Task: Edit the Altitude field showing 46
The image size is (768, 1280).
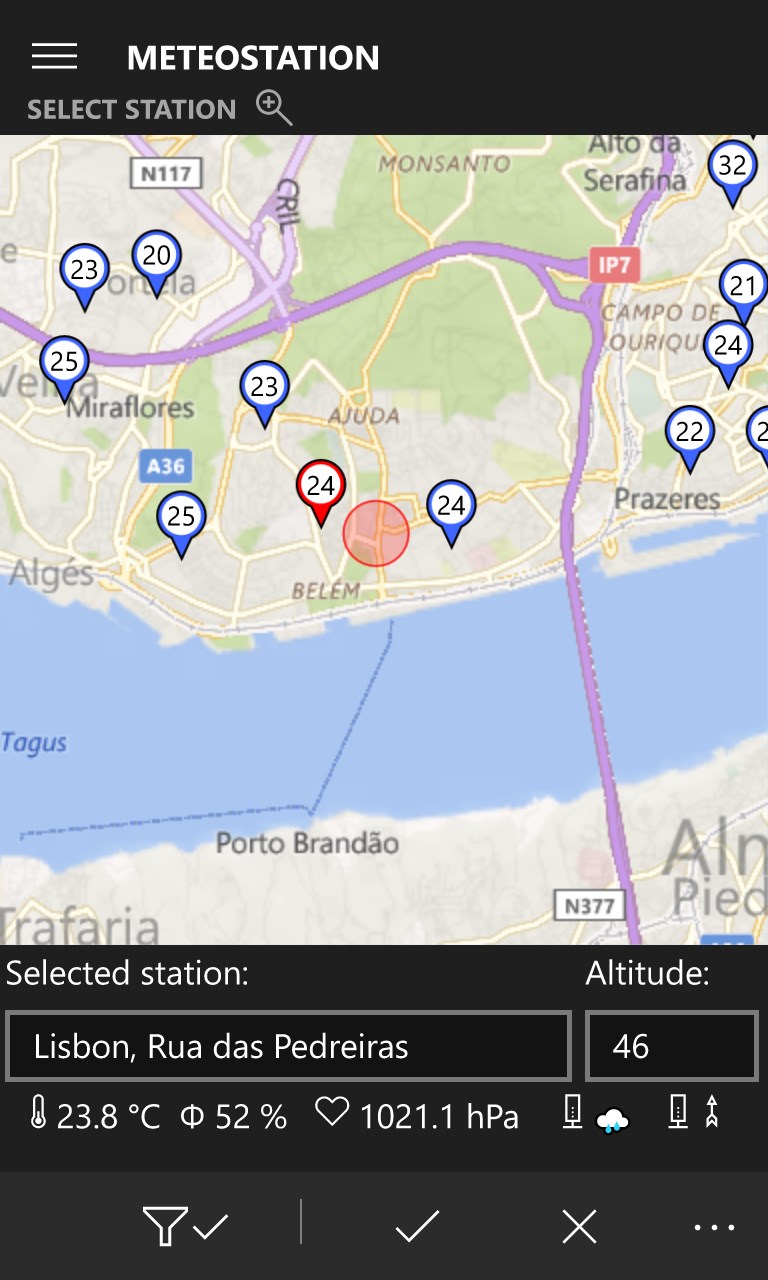Action: [671, 1046]
